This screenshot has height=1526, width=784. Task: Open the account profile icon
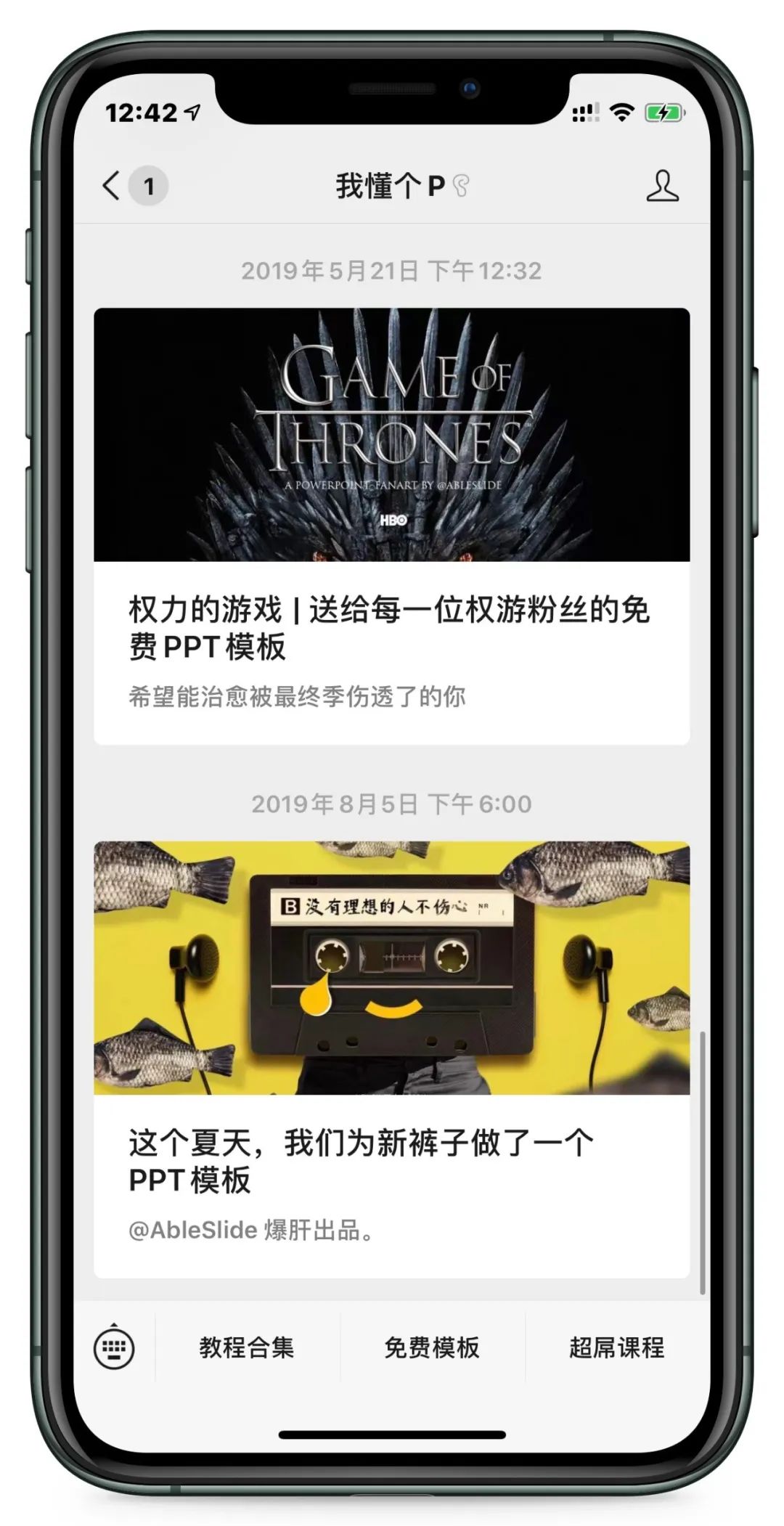tap(662, 186)
